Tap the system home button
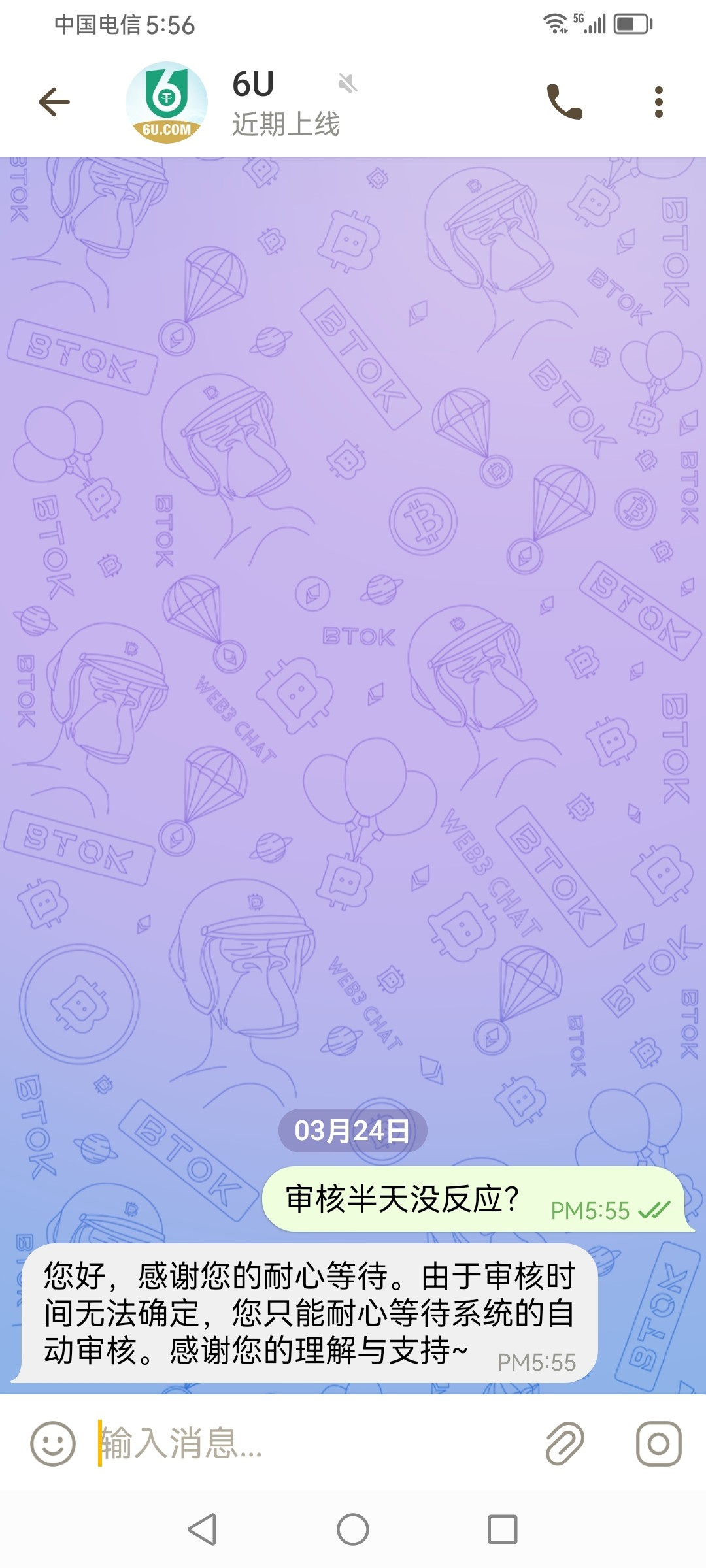Screen dimensions: 706x1568 (x=353, y=1529)
